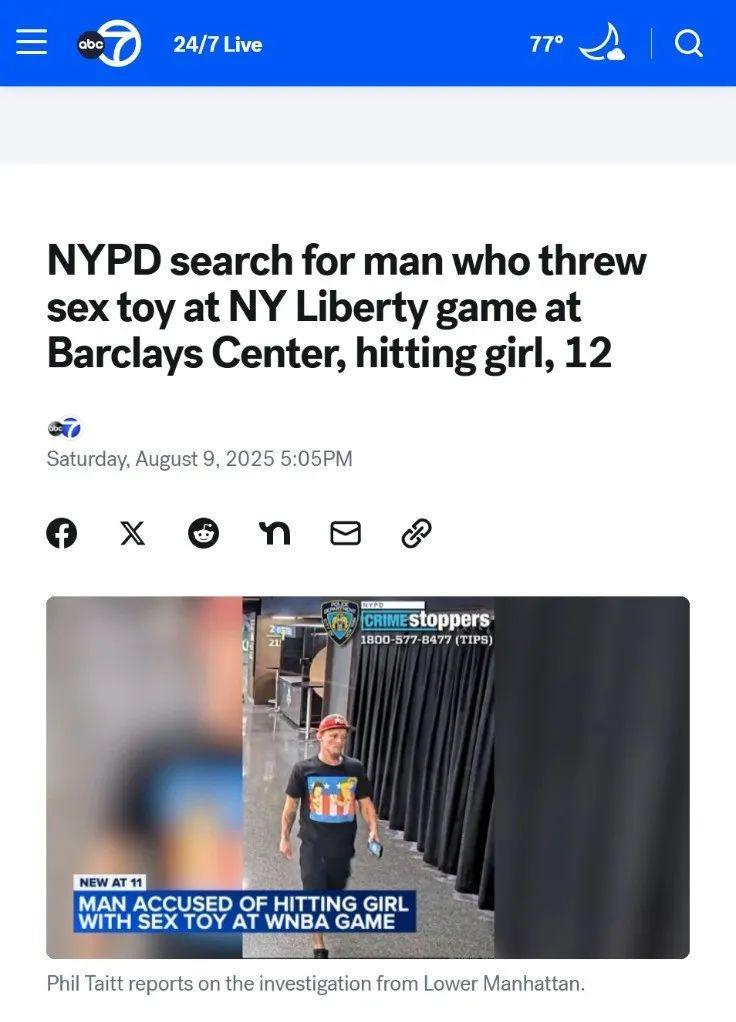Open 24/7 Live stream
This screenshot has width=736, height=1022.
coord(217,44)
